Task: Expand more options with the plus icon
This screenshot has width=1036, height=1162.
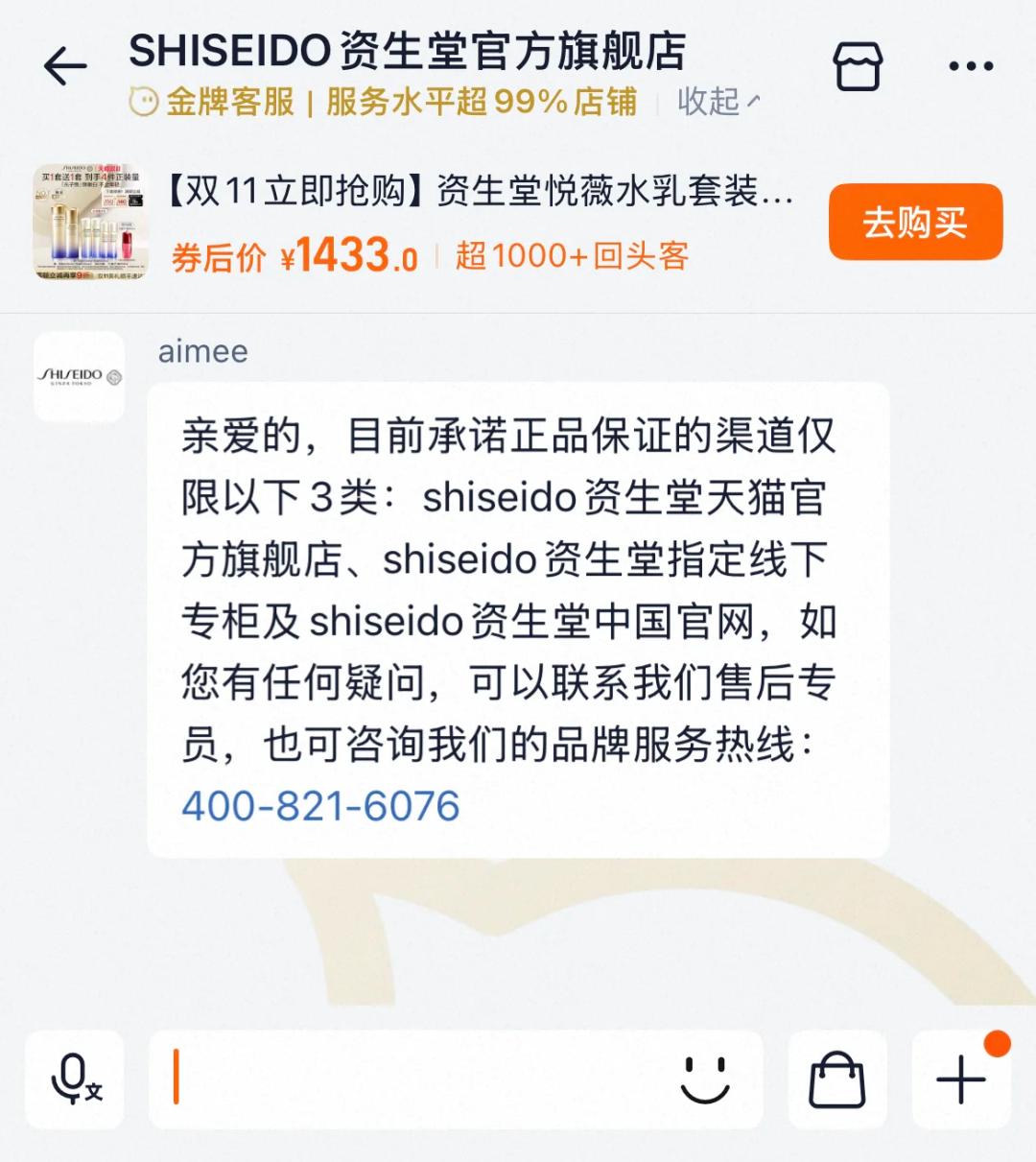Action: point(960,1079)
